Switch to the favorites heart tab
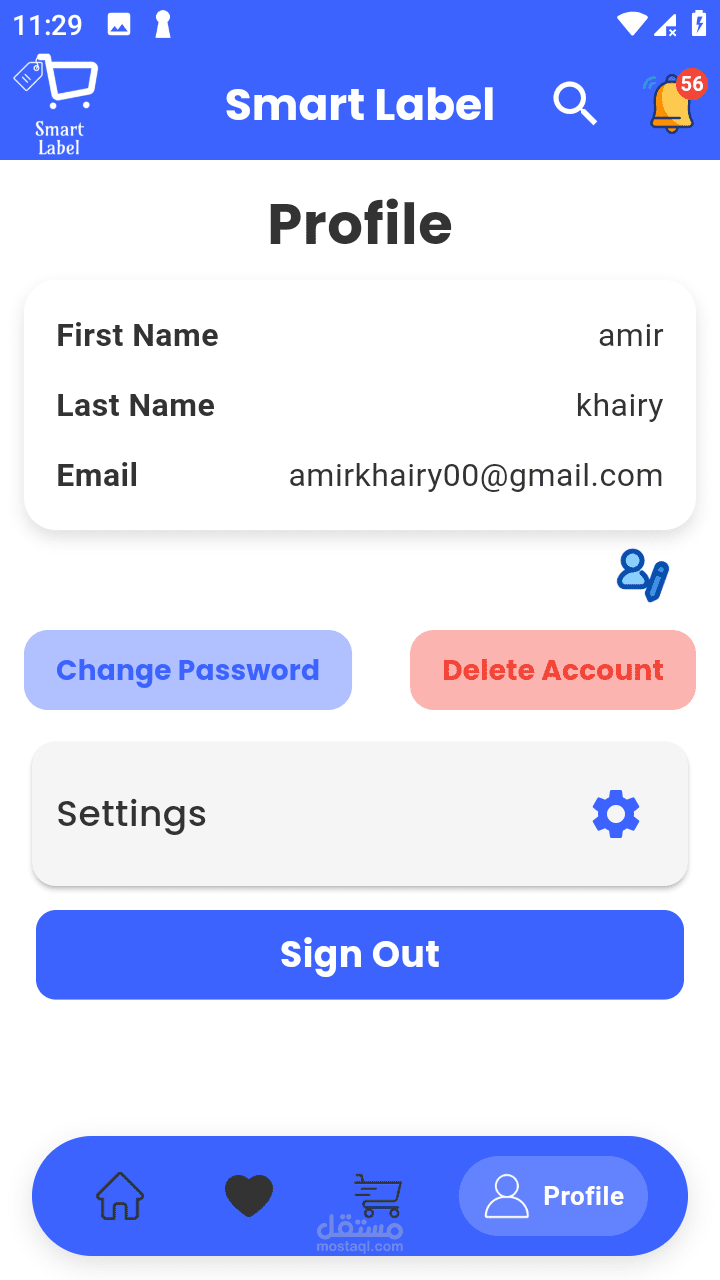 [249, 1196]
